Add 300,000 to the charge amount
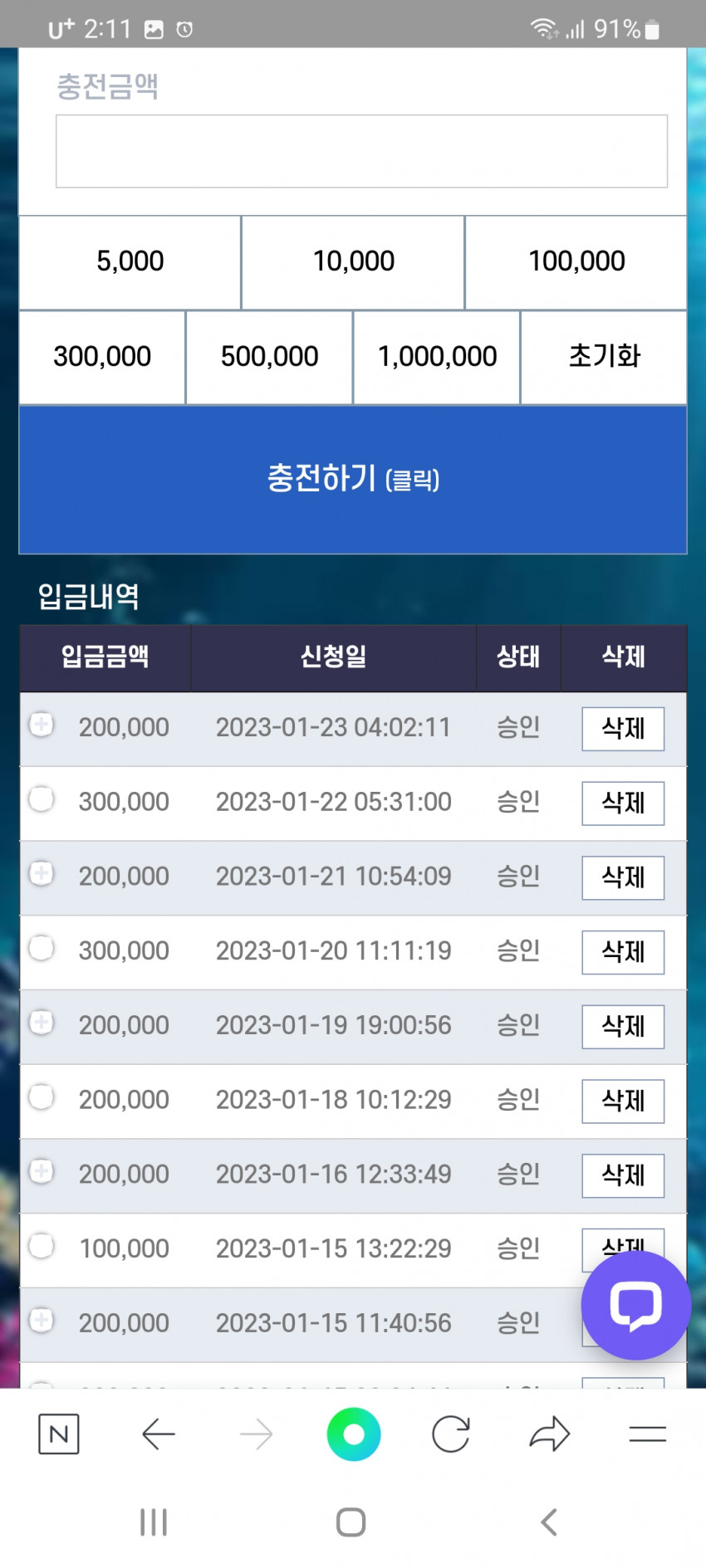The width and height of the screenshot is (706, 1568). (x=102, y=357)
